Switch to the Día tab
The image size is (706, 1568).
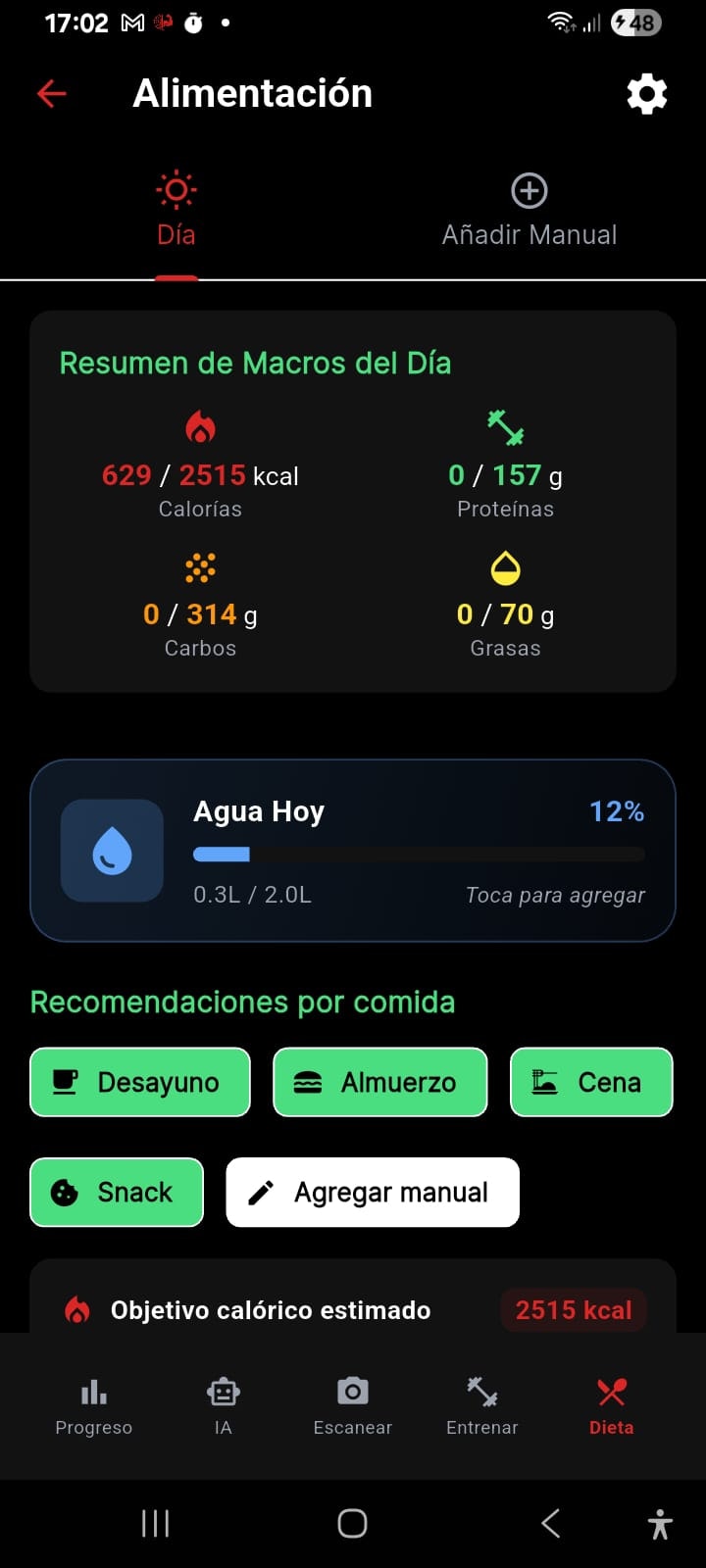(176, 211)
